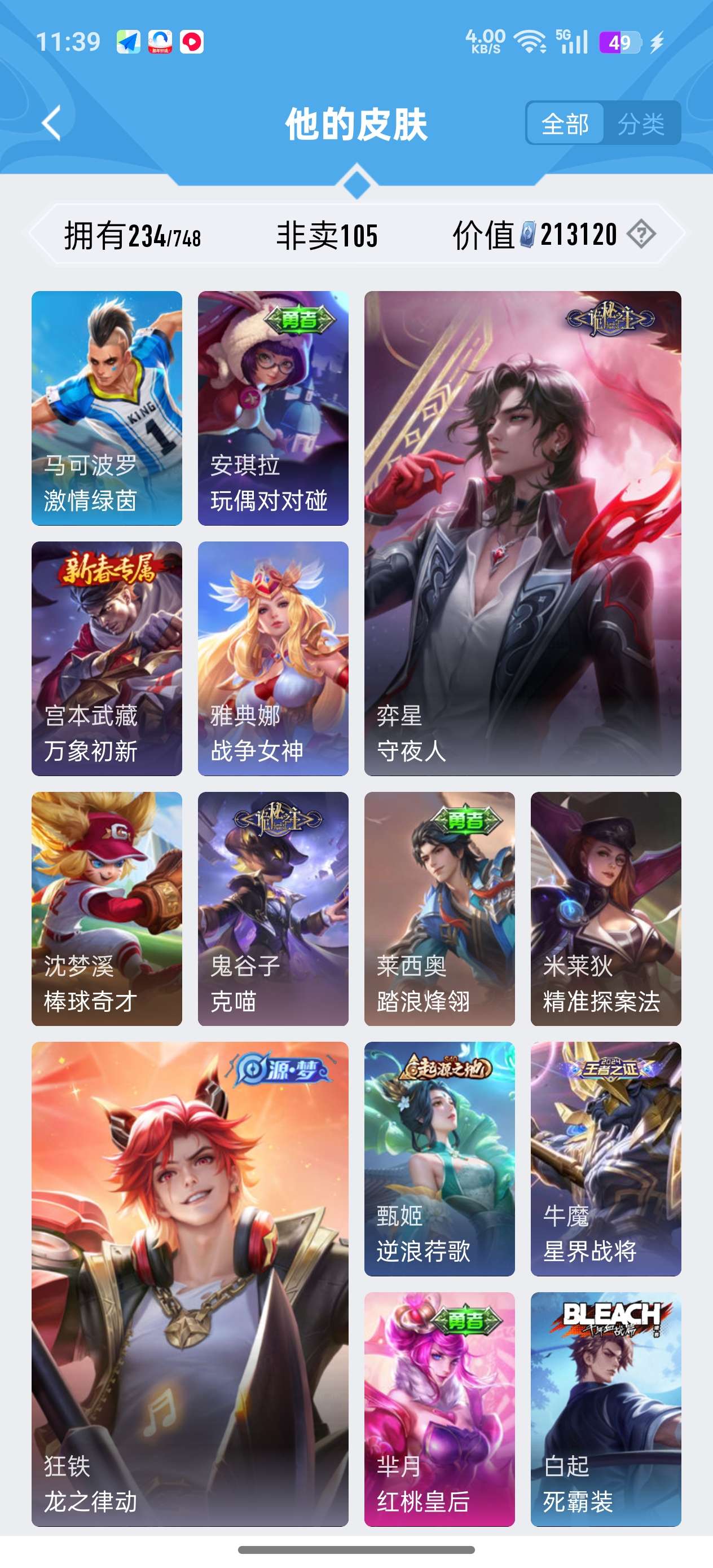Go back from the 他的皮肤 page

point(52,124)
